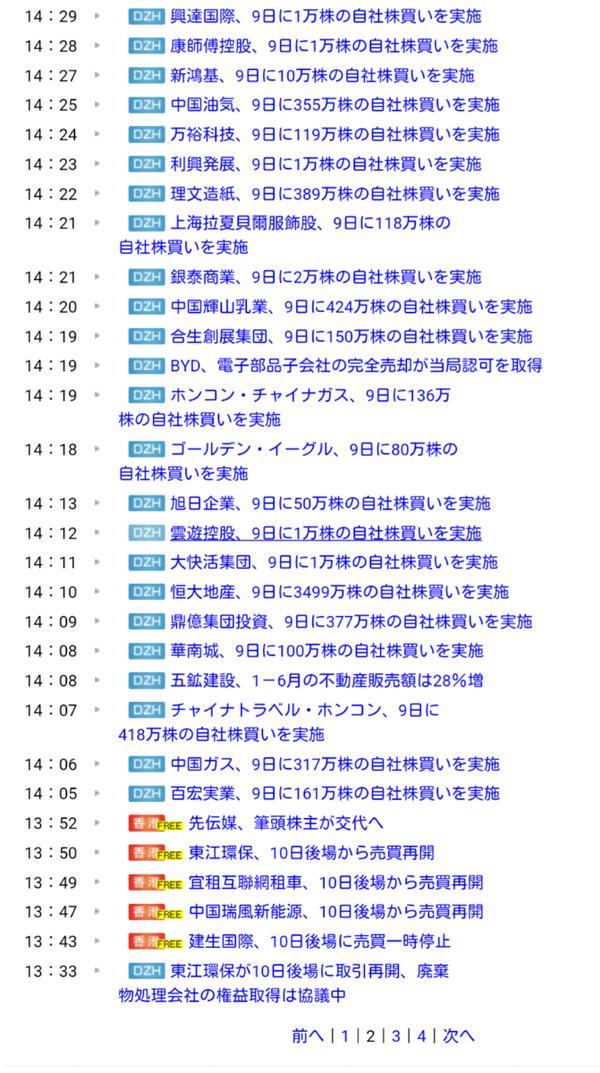Open 宜租互聯網租車 trading resumption news

point(335,882)
